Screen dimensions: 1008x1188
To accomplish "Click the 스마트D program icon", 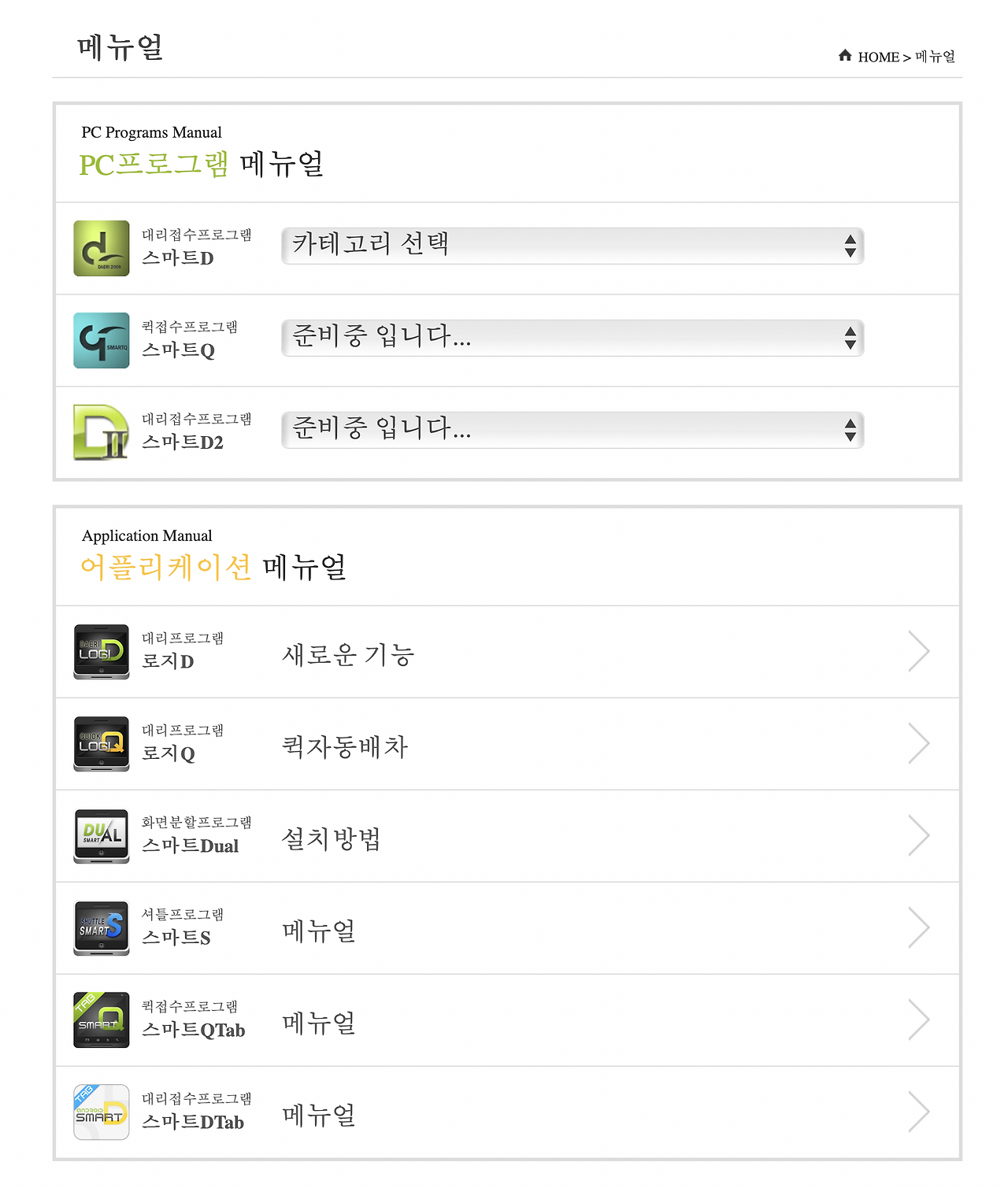I will pyautogui.click(x=101, y=248).
